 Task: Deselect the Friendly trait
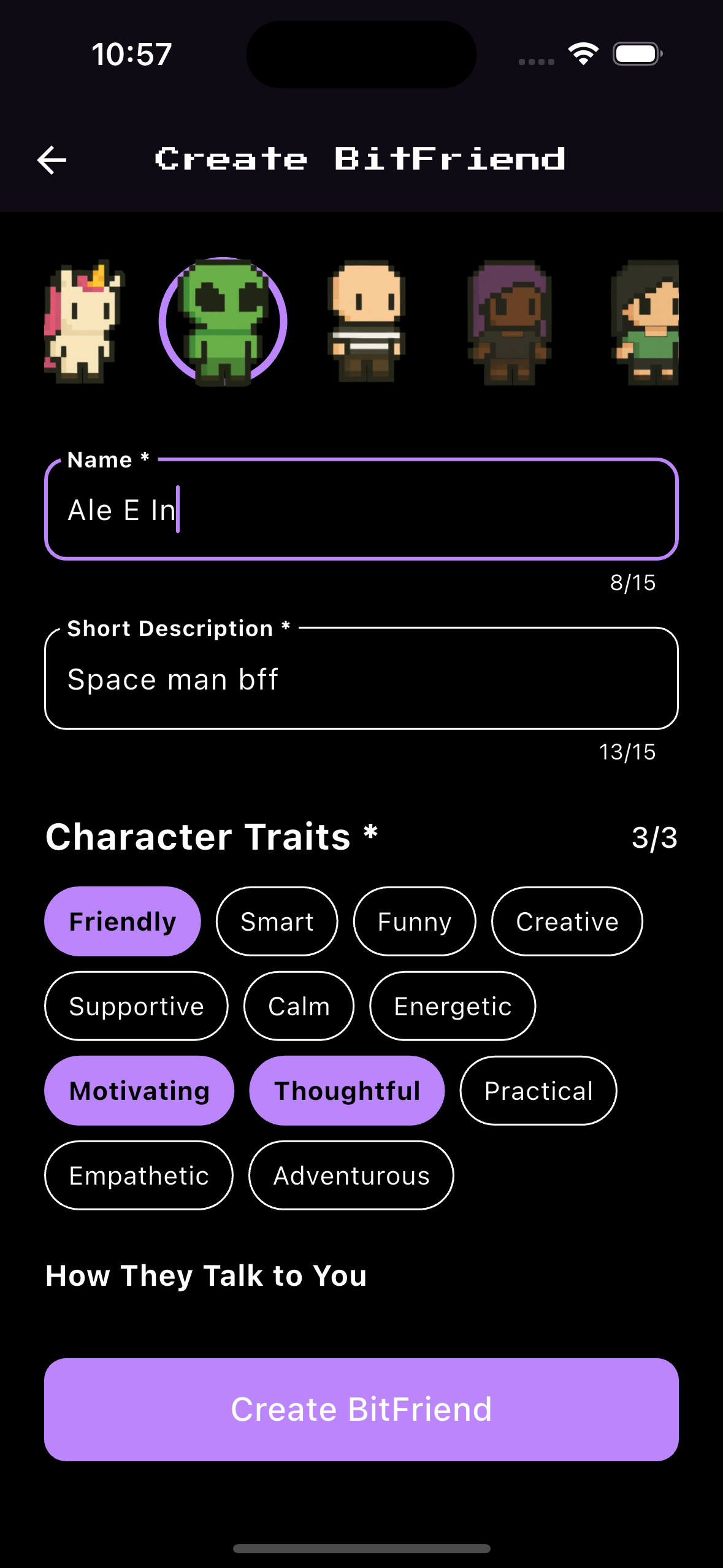tap(122, 921)
